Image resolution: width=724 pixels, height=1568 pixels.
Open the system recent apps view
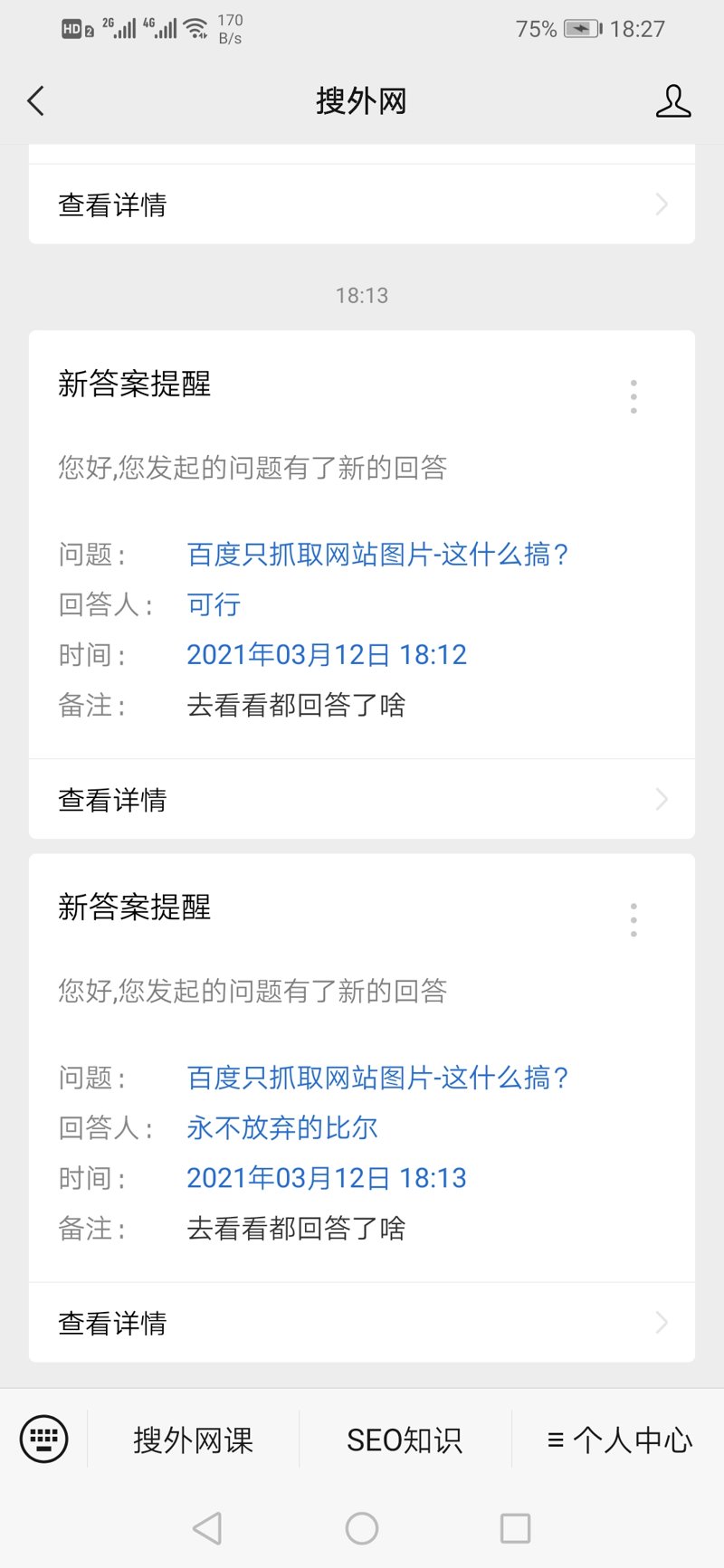click(x=515, y=1528)
